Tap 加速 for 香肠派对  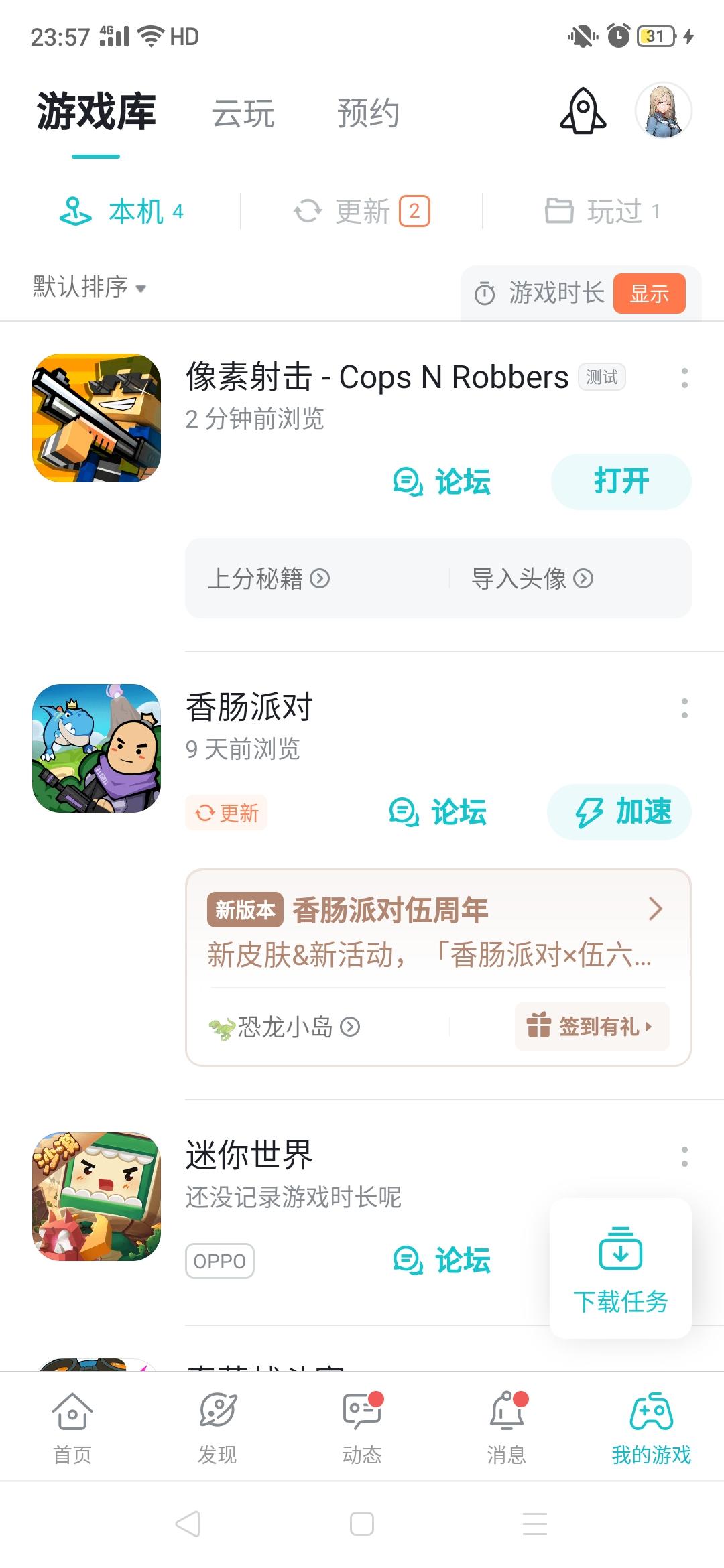click(x=619, y=811)
